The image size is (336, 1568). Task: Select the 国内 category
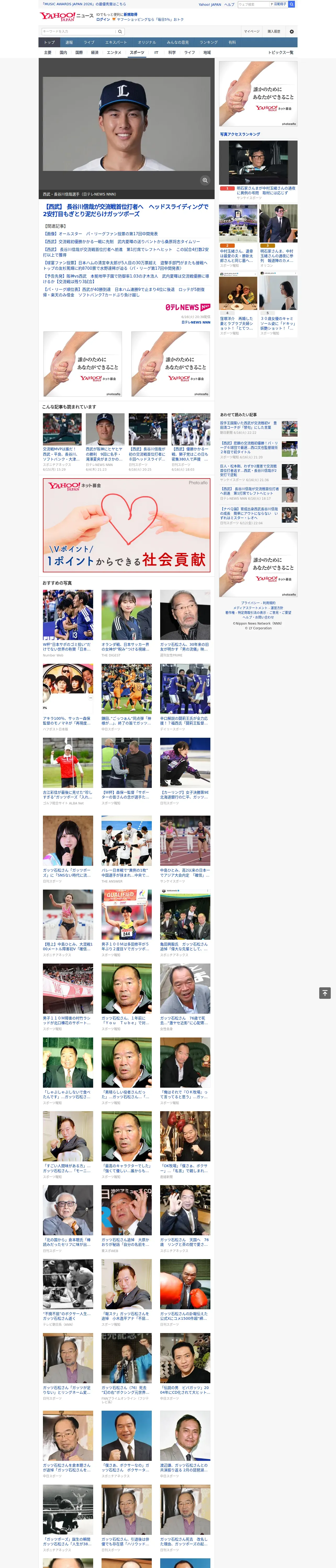[x=63, y=53]
